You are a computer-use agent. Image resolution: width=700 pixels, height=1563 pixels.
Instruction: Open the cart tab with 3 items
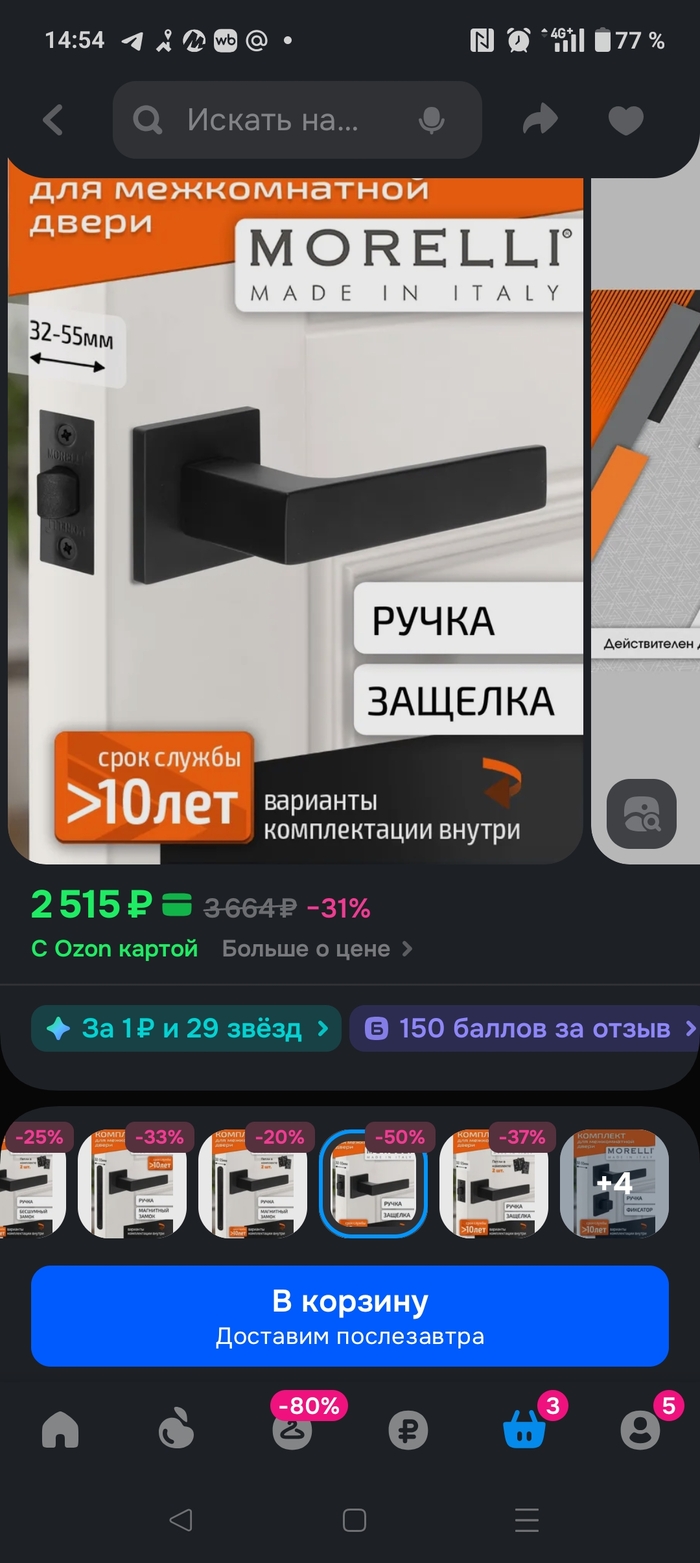coord(524,1431)
